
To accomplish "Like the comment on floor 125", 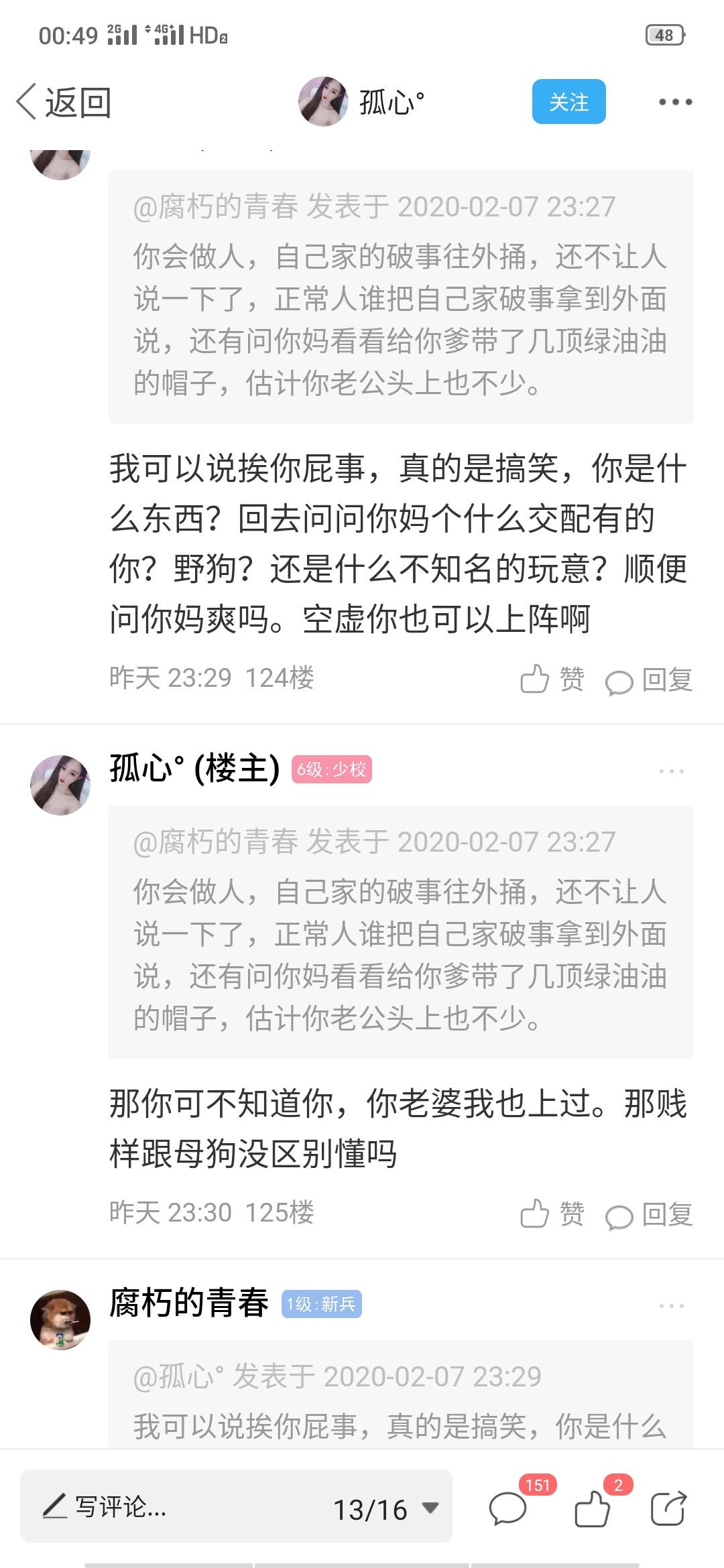I will pos(552,1214).
